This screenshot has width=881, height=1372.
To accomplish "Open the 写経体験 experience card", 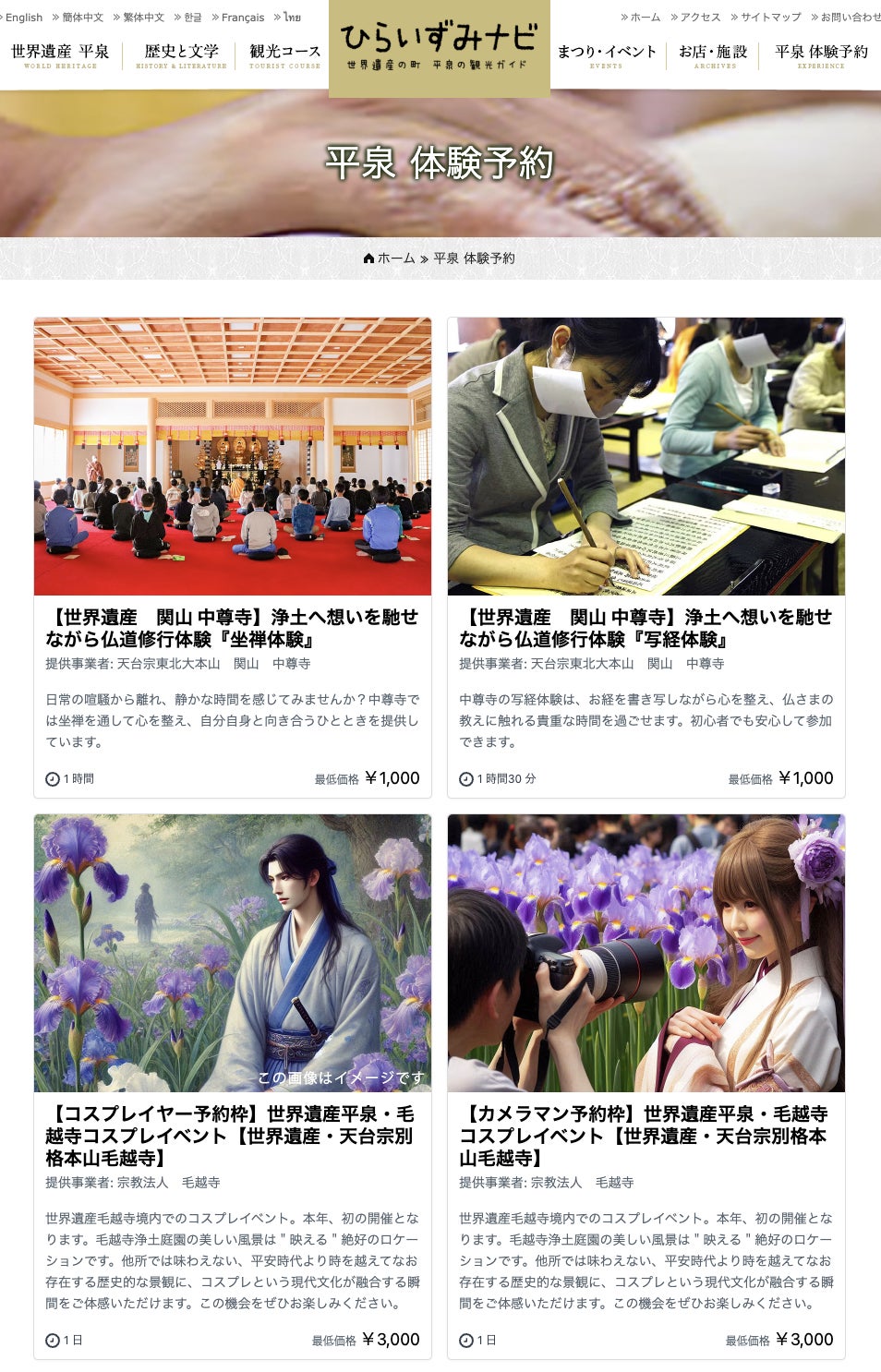I will pos(646,628).
